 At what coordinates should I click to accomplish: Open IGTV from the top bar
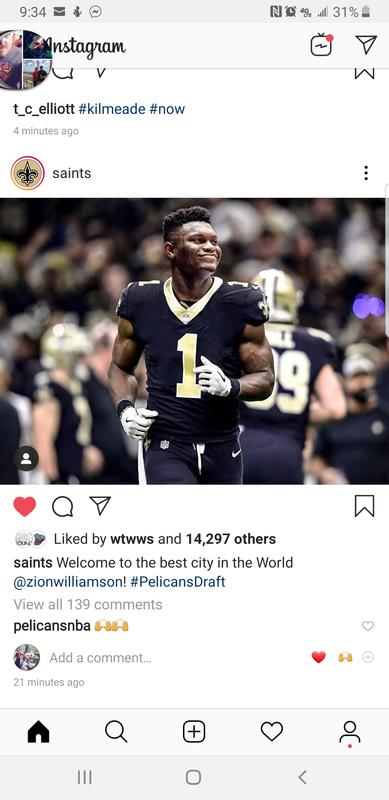tap(322, 45)
